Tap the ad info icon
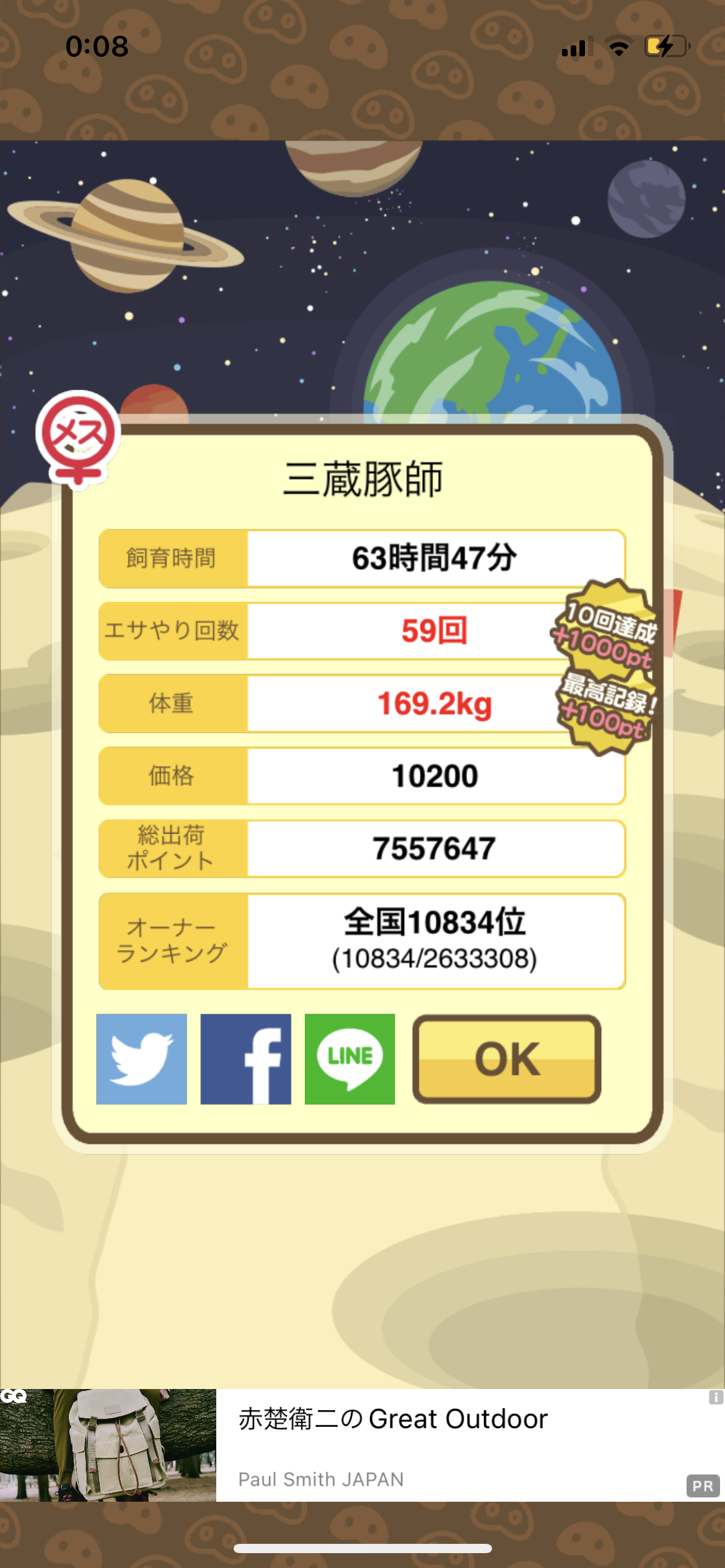The width and height of the screenshot is (725, 1568). 716,1397
